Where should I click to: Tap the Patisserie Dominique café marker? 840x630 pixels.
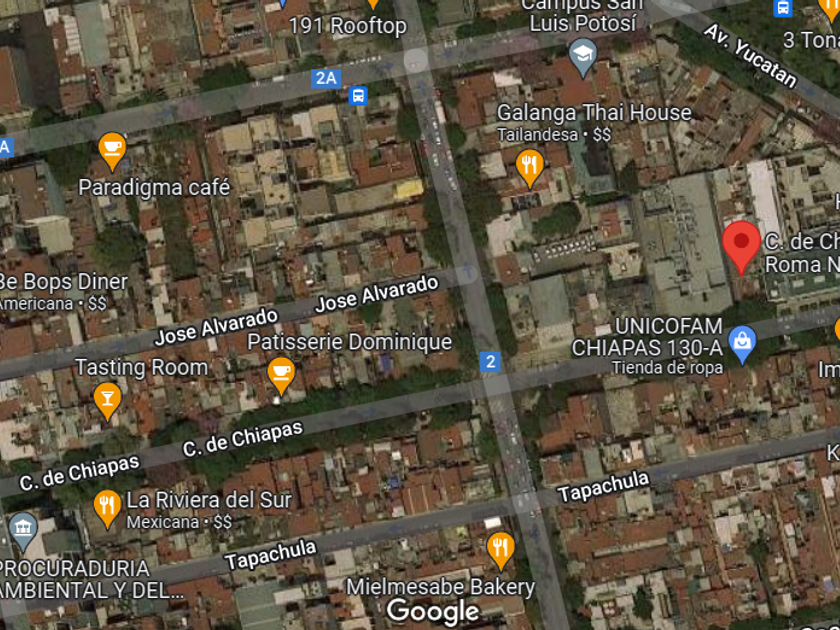(281, 373)
